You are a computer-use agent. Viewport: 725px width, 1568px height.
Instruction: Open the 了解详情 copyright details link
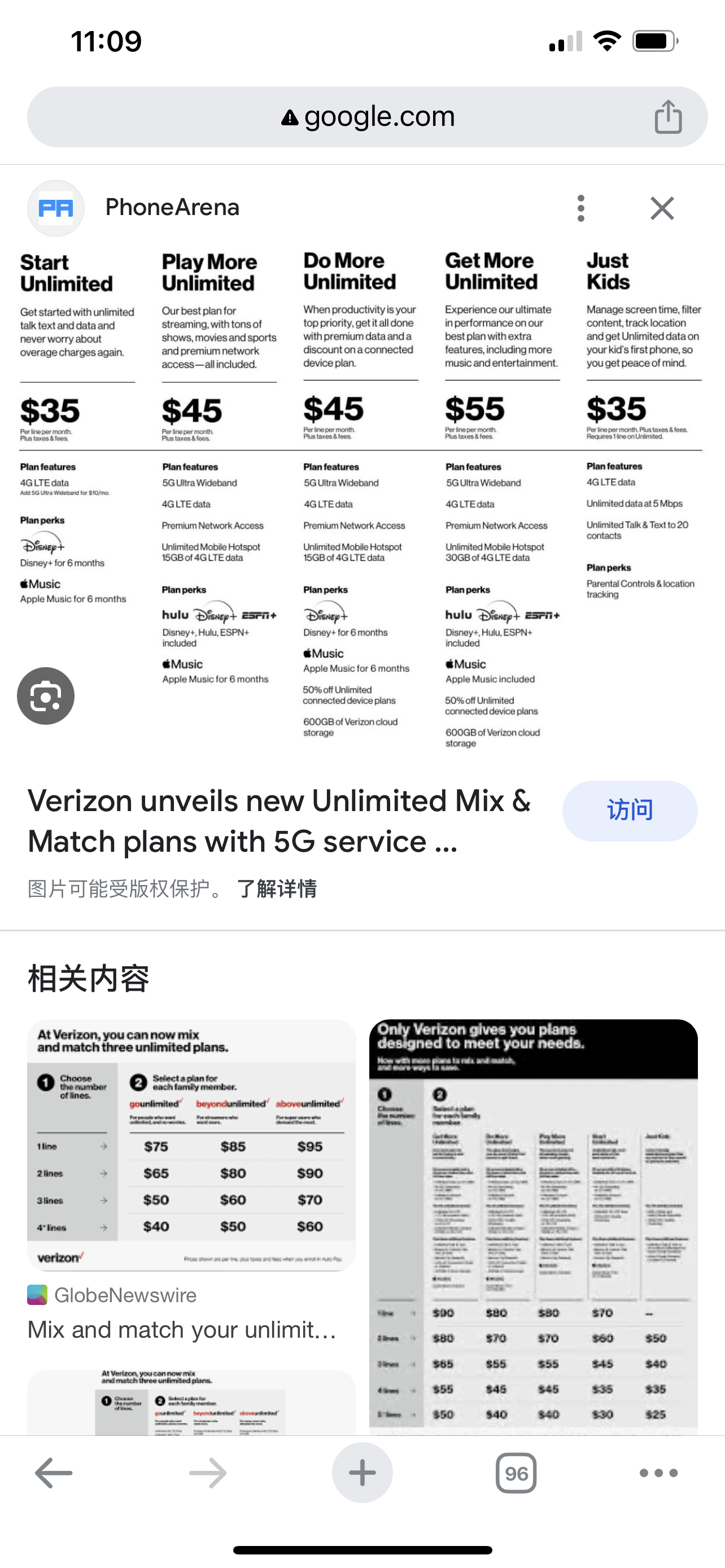point(277,888)
